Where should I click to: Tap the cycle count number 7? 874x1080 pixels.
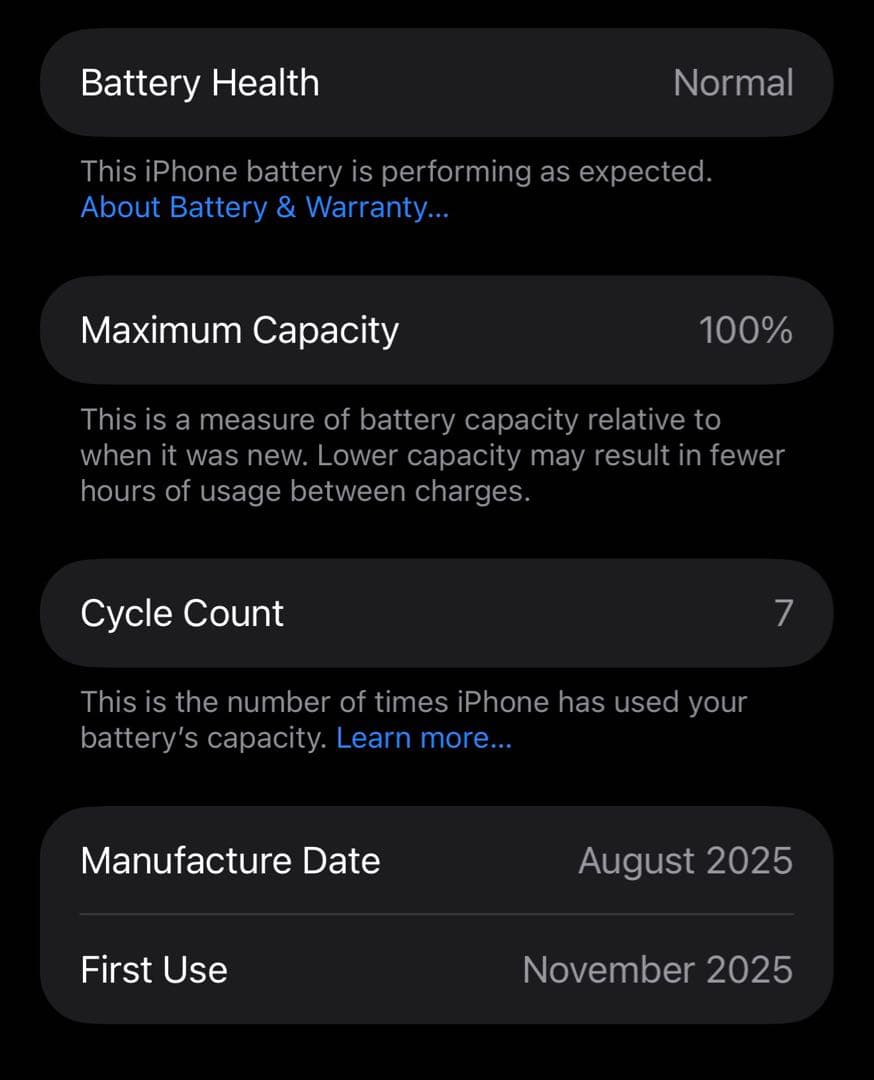click(x=786, y=613)
